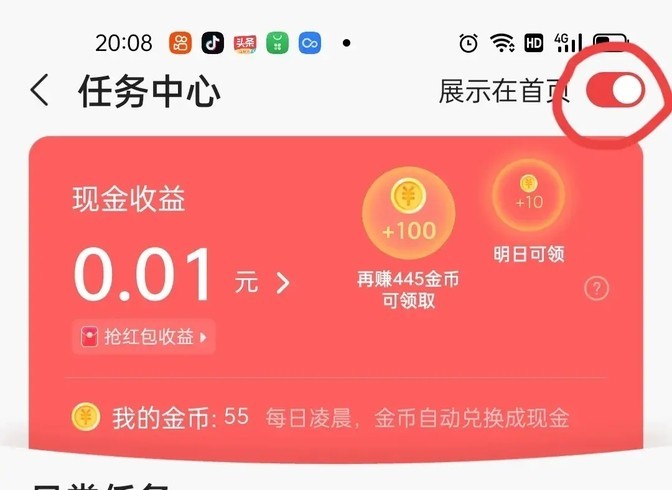Open the question mark help icon
The width and height of the screenshot is (672, 490).
point(596,289)
